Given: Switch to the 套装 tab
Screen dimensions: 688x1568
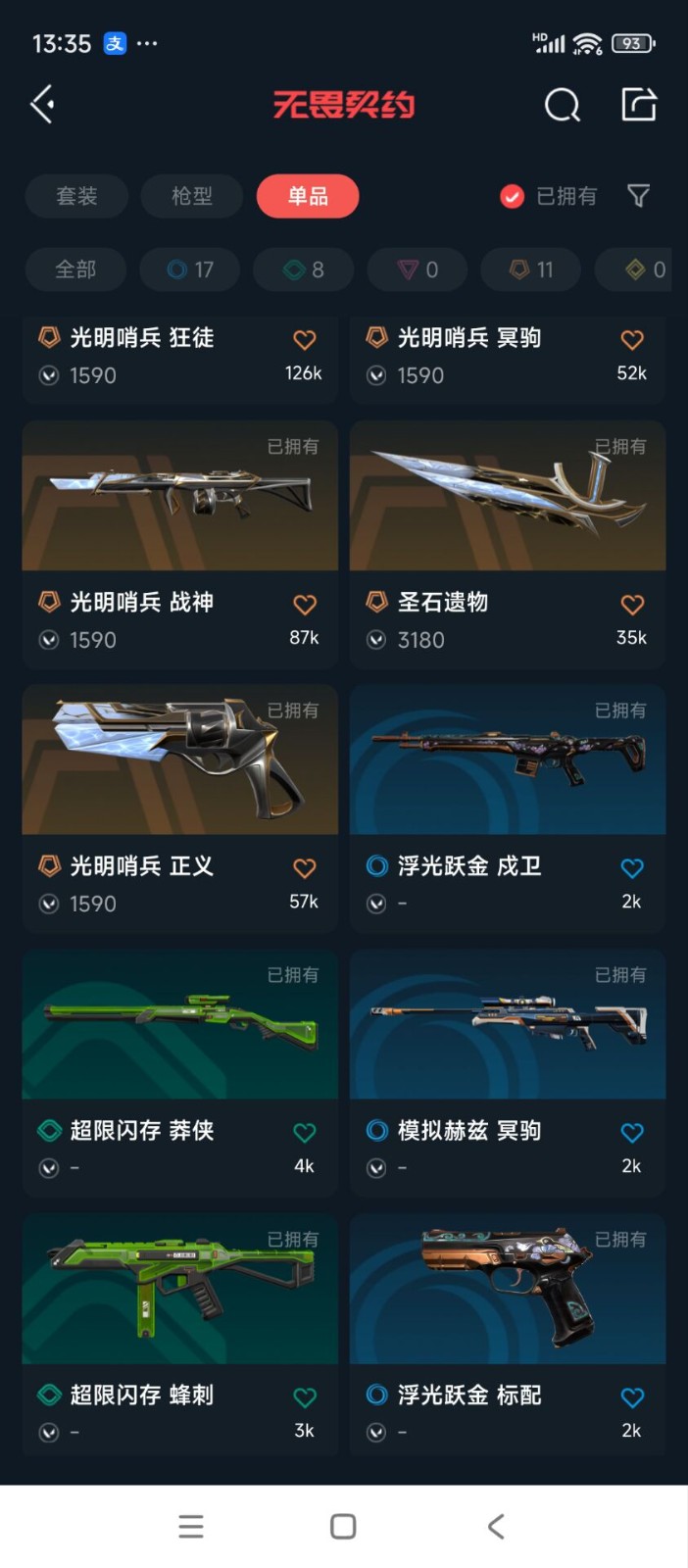Looking at the screenshot, I should 76,196.
